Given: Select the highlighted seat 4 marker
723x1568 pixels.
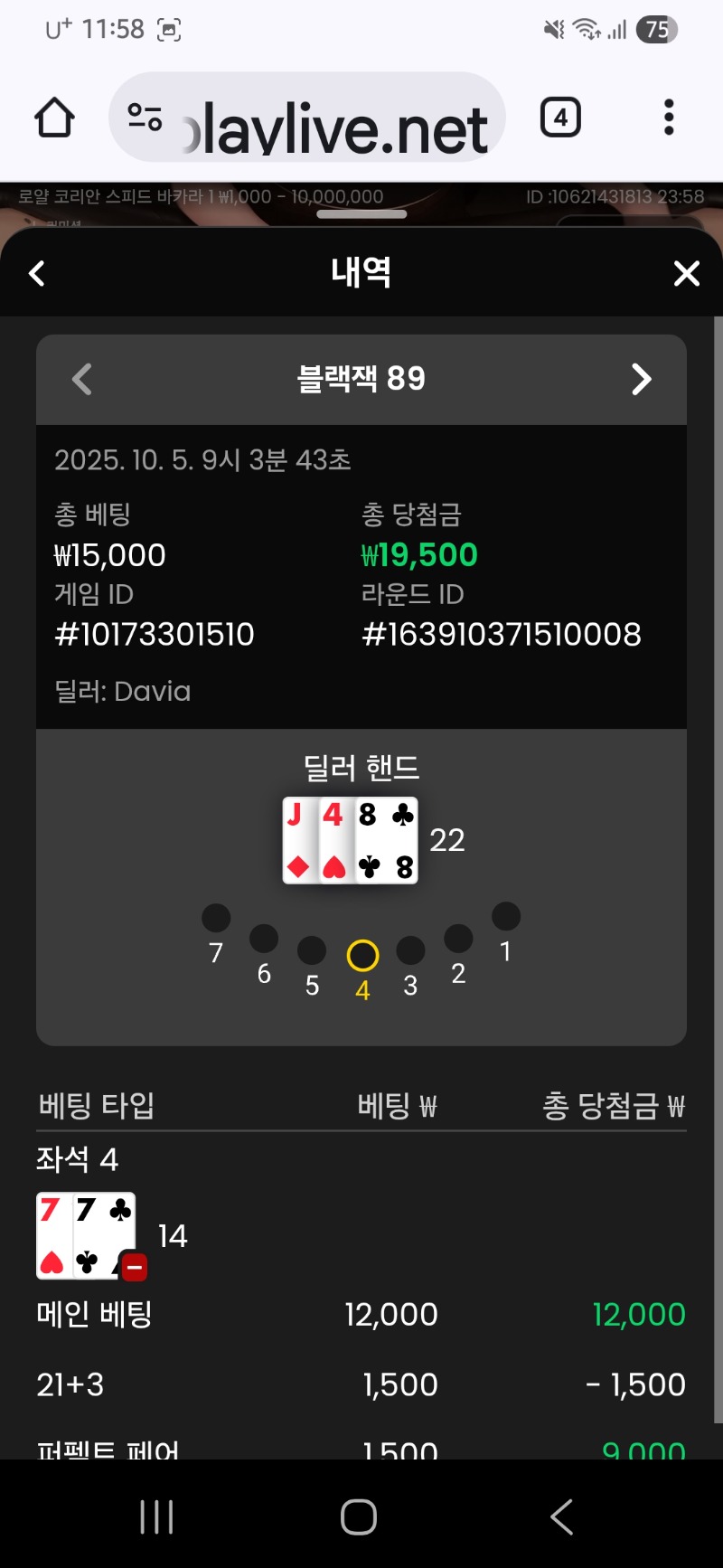Looking at the screenshot, I should click(362, 956).
